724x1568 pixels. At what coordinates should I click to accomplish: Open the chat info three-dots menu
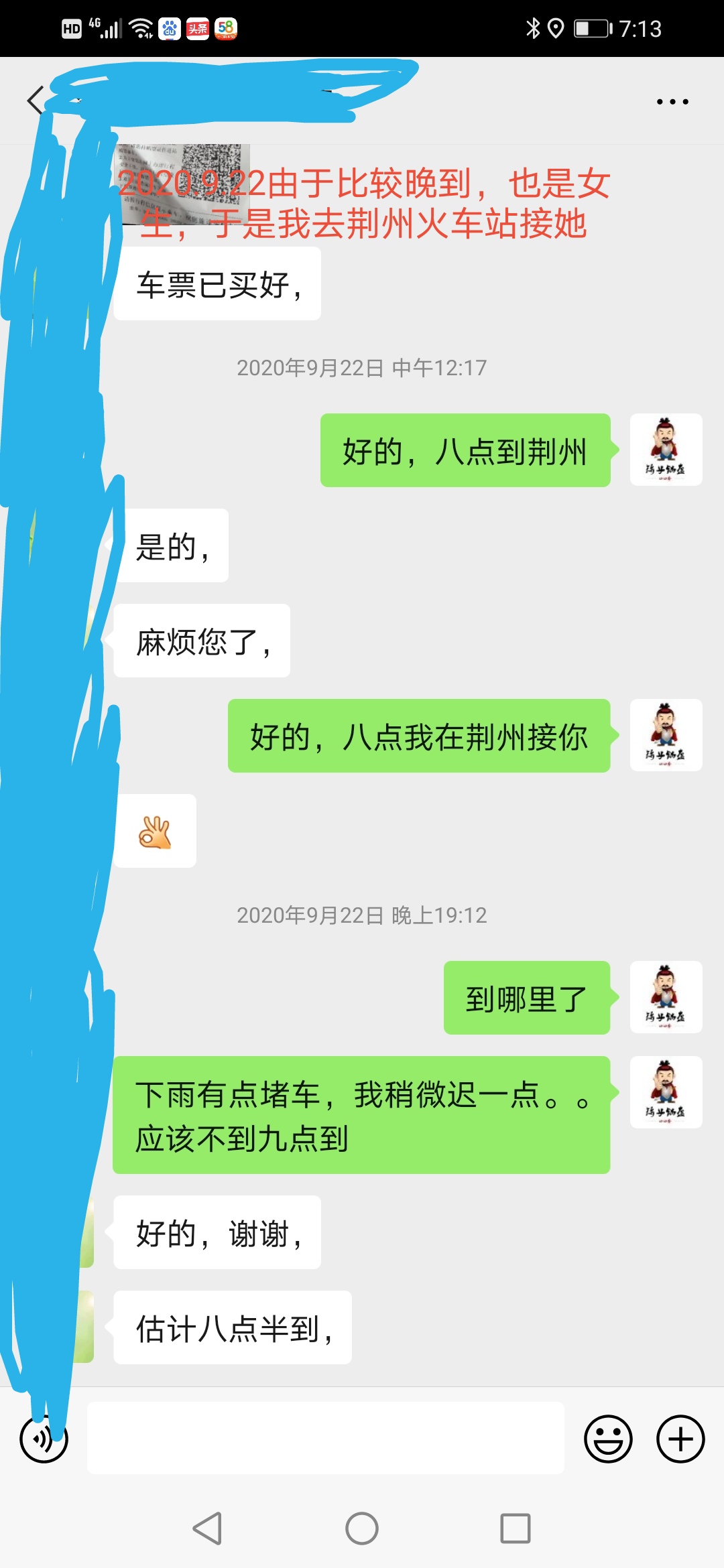point(672,102)
